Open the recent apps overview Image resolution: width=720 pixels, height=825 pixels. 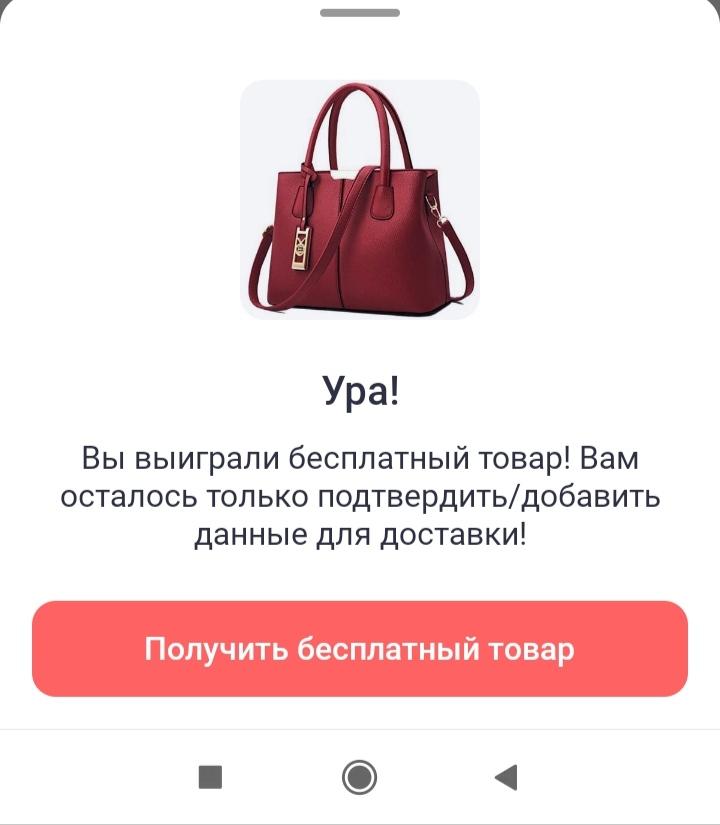[210, 777]
